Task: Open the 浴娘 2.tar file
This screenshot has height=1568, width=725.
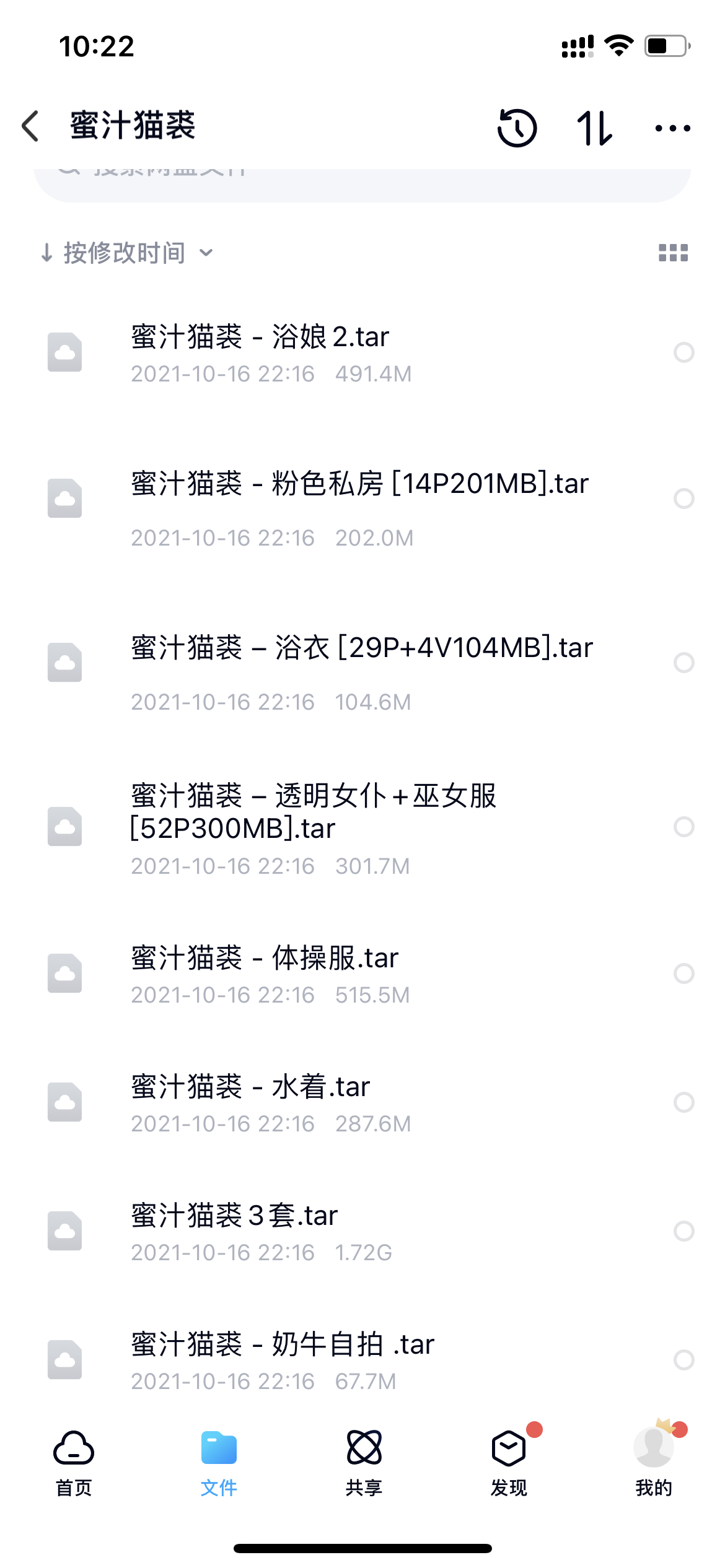Action: point(362,353)
